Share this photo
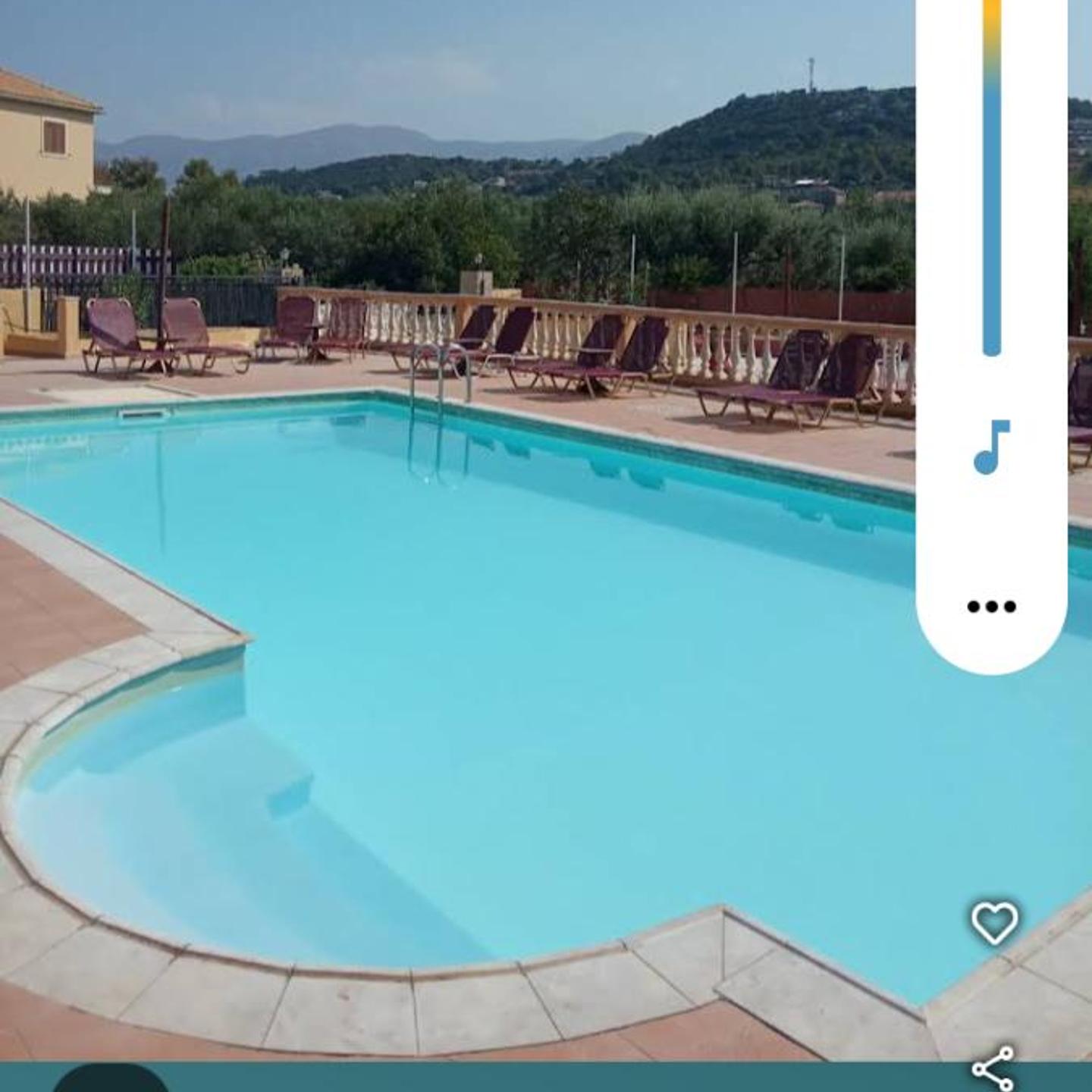 993,1068
